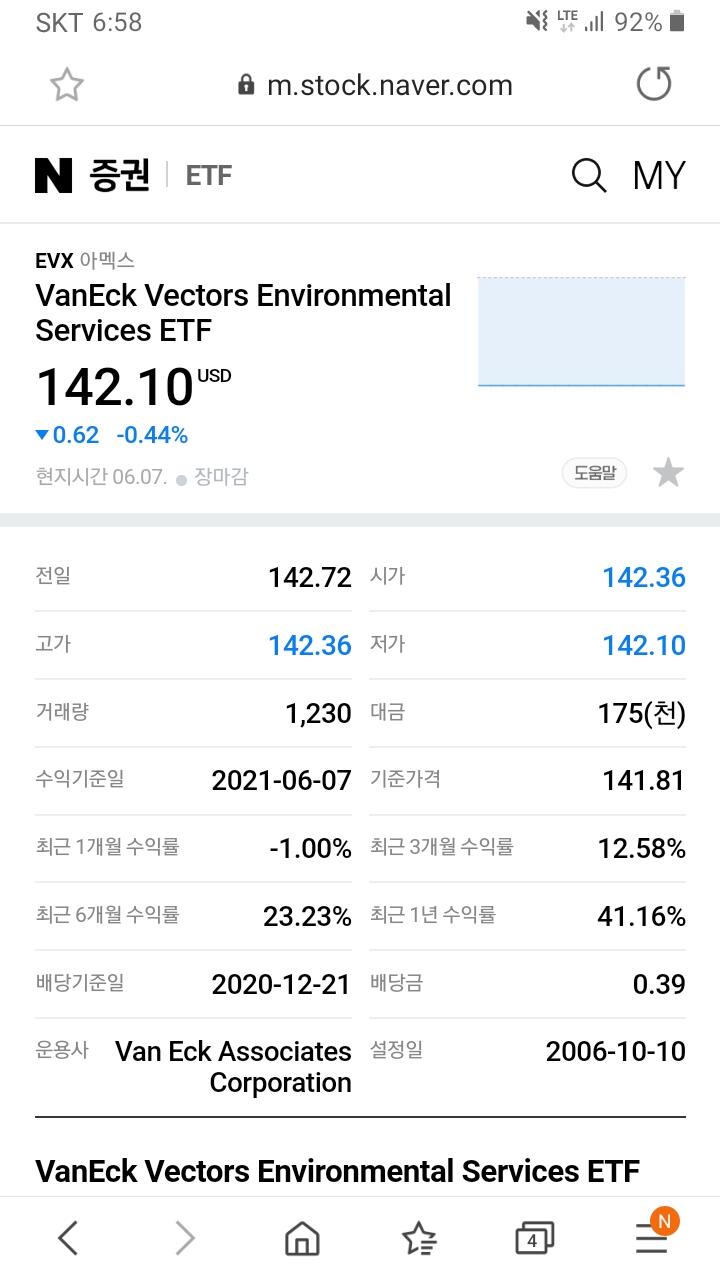Open the browser hamburger menu
This screenshot has width=720, height=1280.
pos(652,1239)
